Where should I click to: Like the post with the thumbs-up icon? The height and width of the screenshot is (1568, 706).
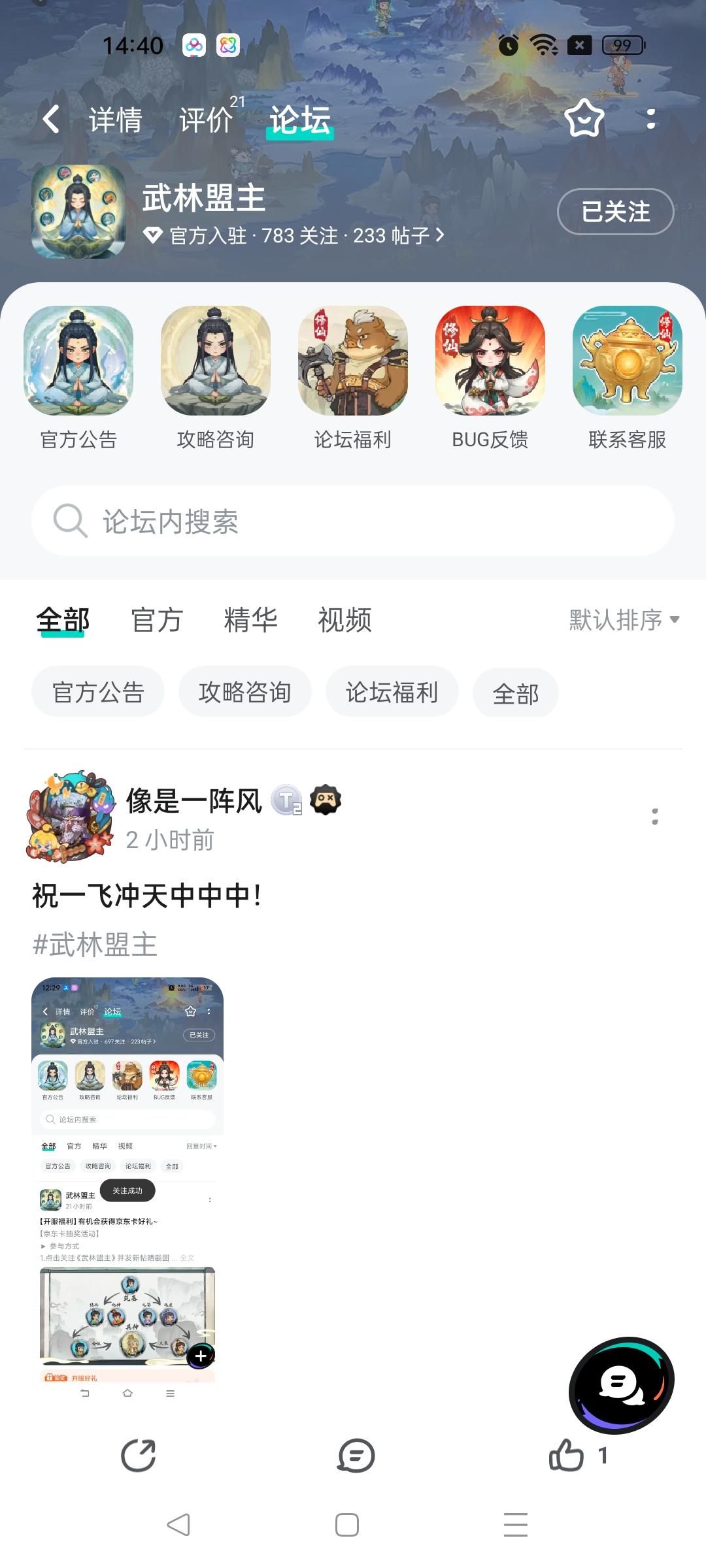566,1456
